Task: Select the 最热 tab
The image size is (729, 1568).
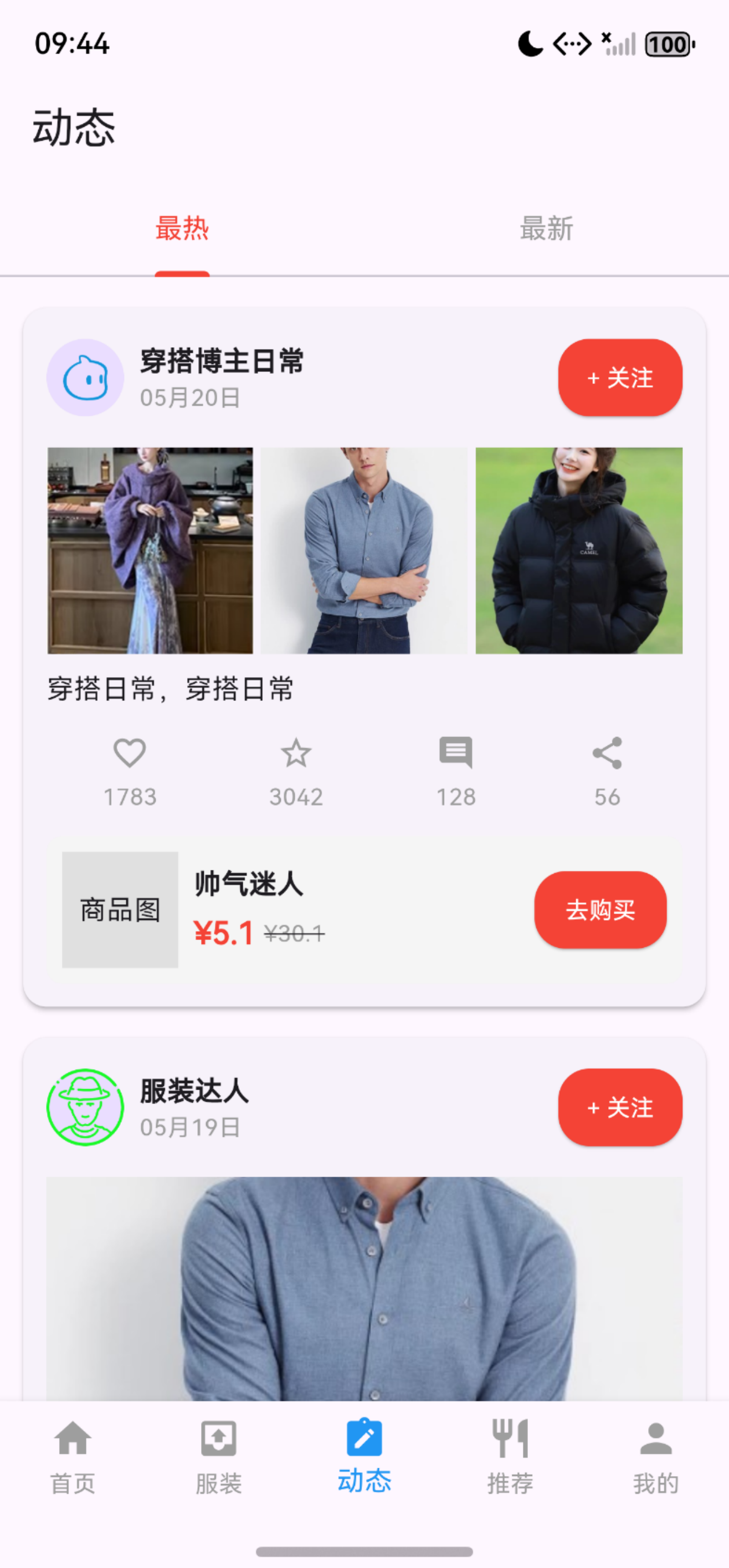Action: click(182, 229)
